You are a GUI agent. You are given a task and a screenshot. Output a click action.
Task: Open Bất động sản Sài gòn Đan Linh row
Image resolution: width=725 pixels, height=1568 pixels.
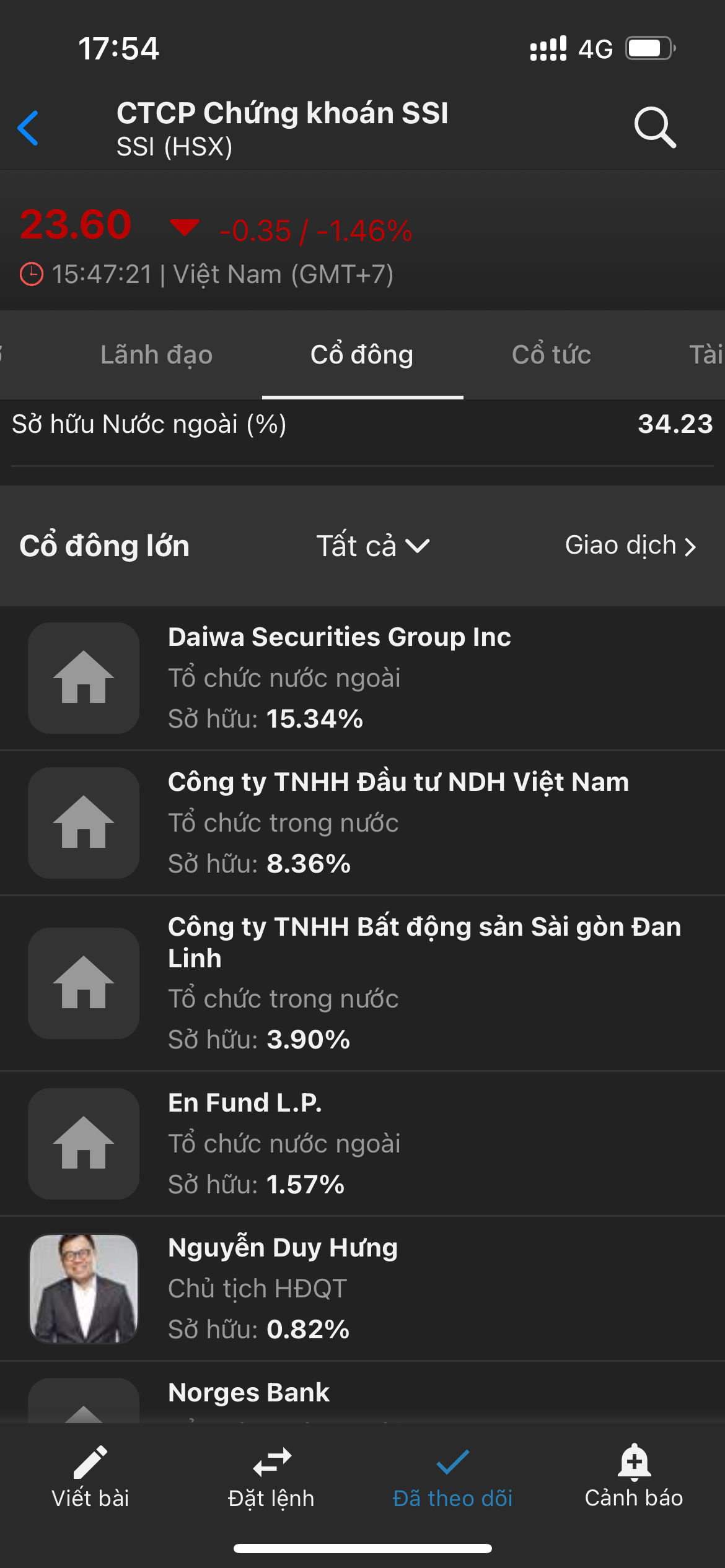pos(362,983)
